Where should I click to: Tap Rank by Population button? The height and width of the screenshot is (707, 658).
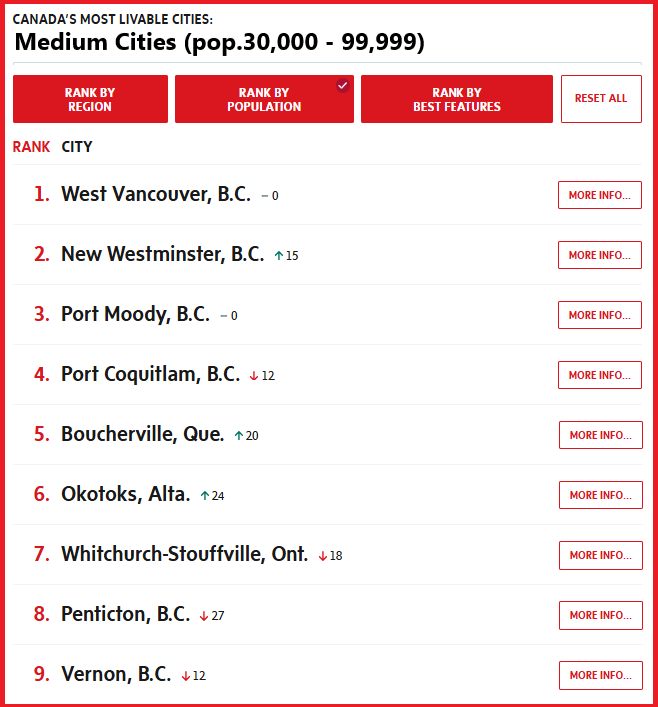pyautogui.click(x=264, y=99)
